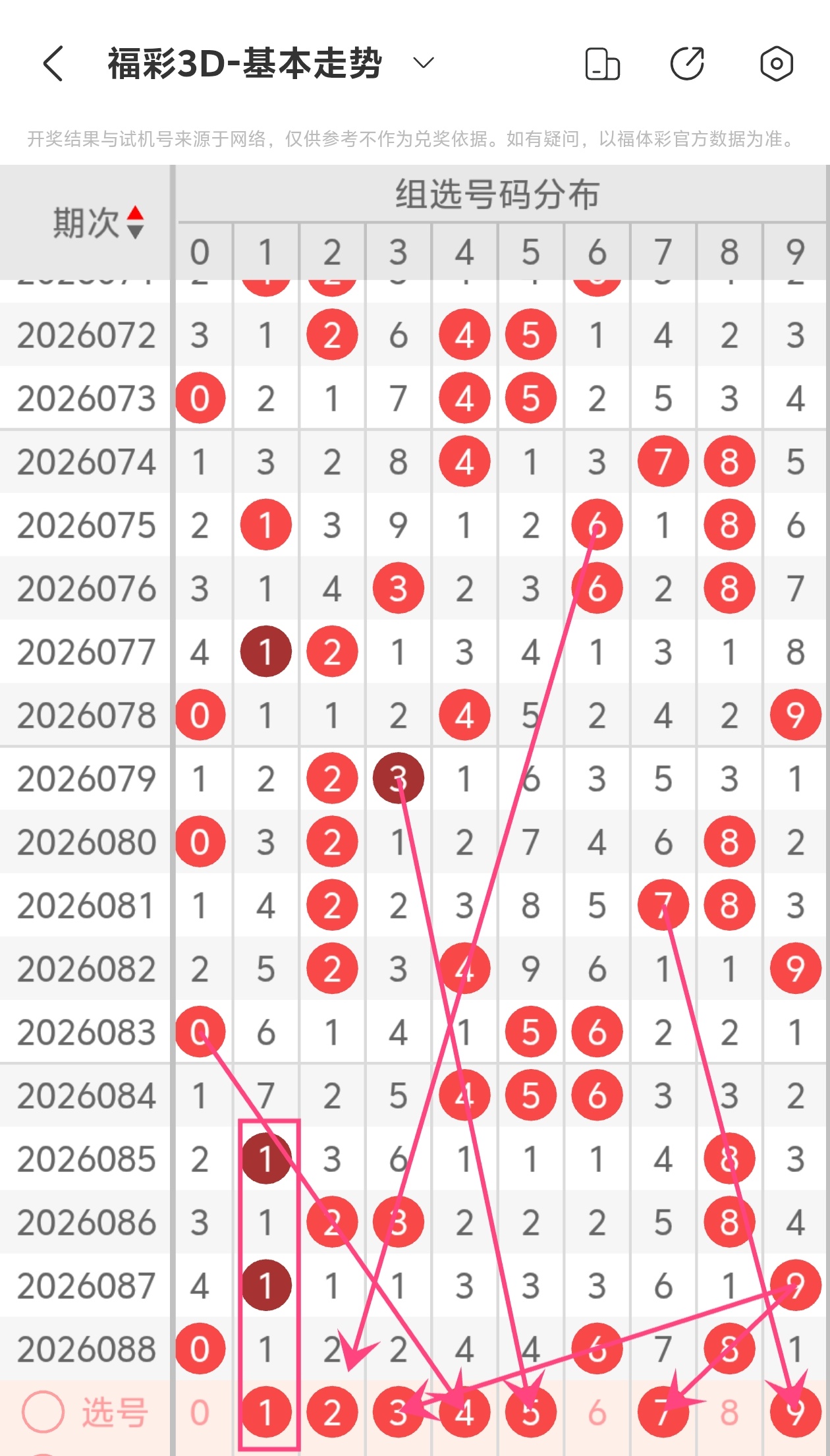
Task: Tap the 选号 circle selector
Action: click(x=43, y=1412)
